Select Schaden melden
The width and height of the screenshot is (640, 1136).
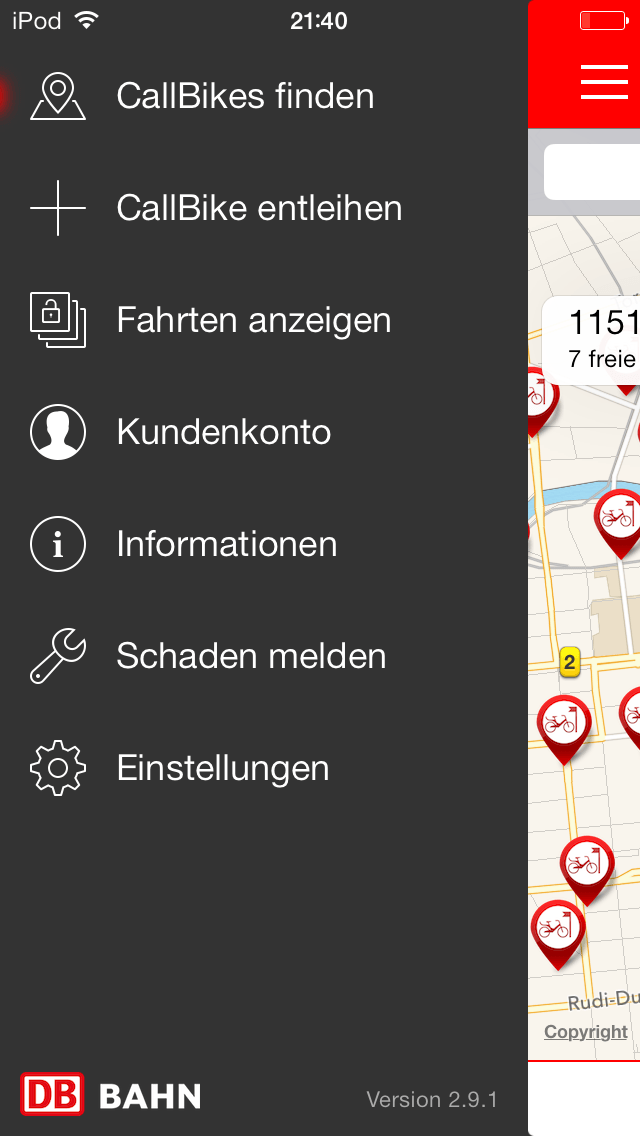[x=264, y=656]
